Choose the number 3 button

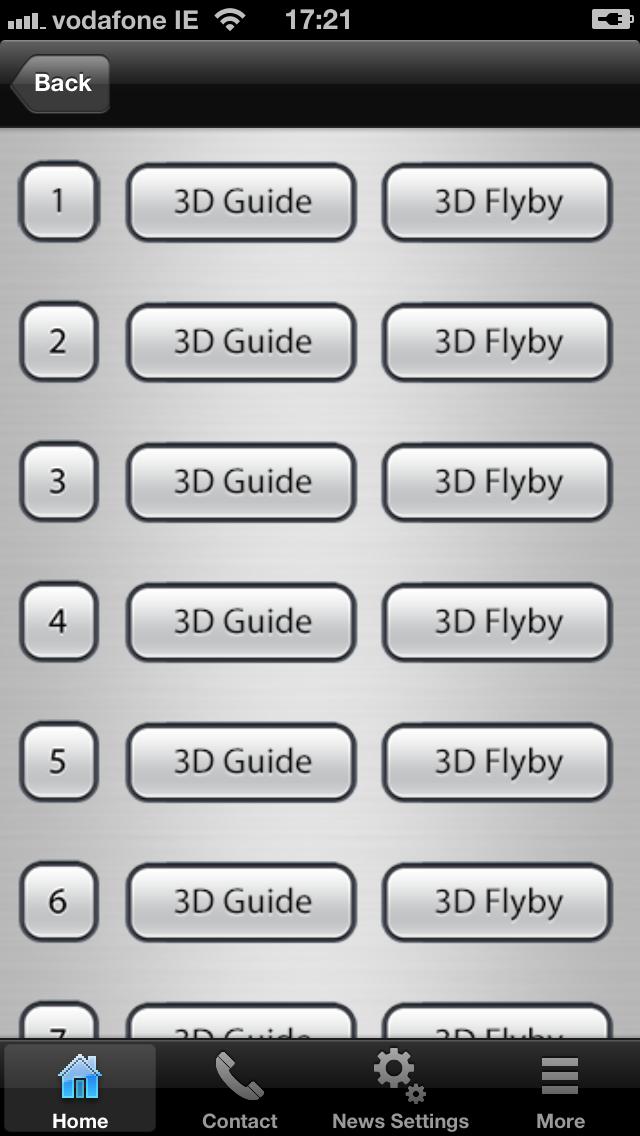pos(58,481)
